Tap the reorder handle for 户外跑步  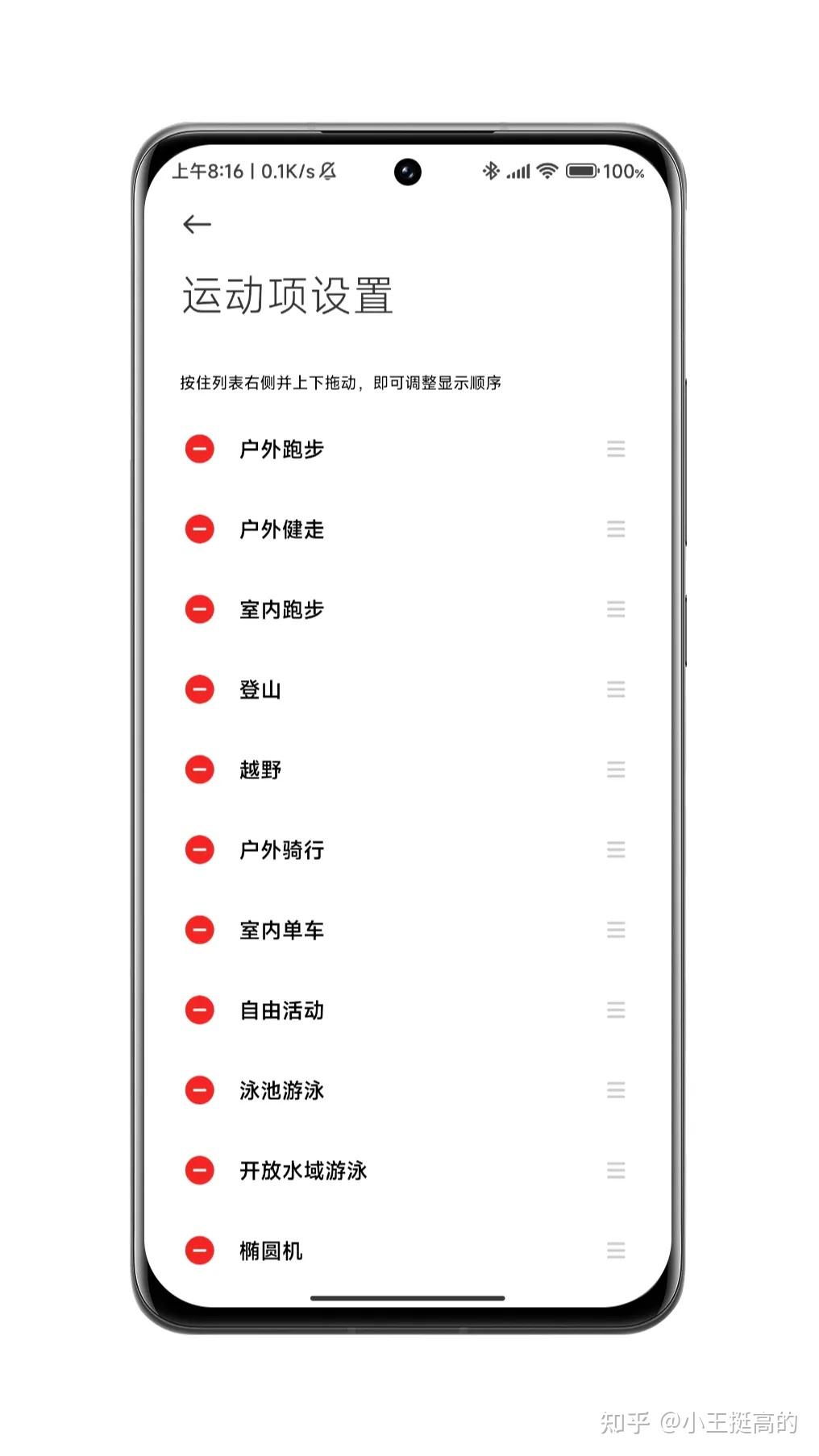(616, 449)
